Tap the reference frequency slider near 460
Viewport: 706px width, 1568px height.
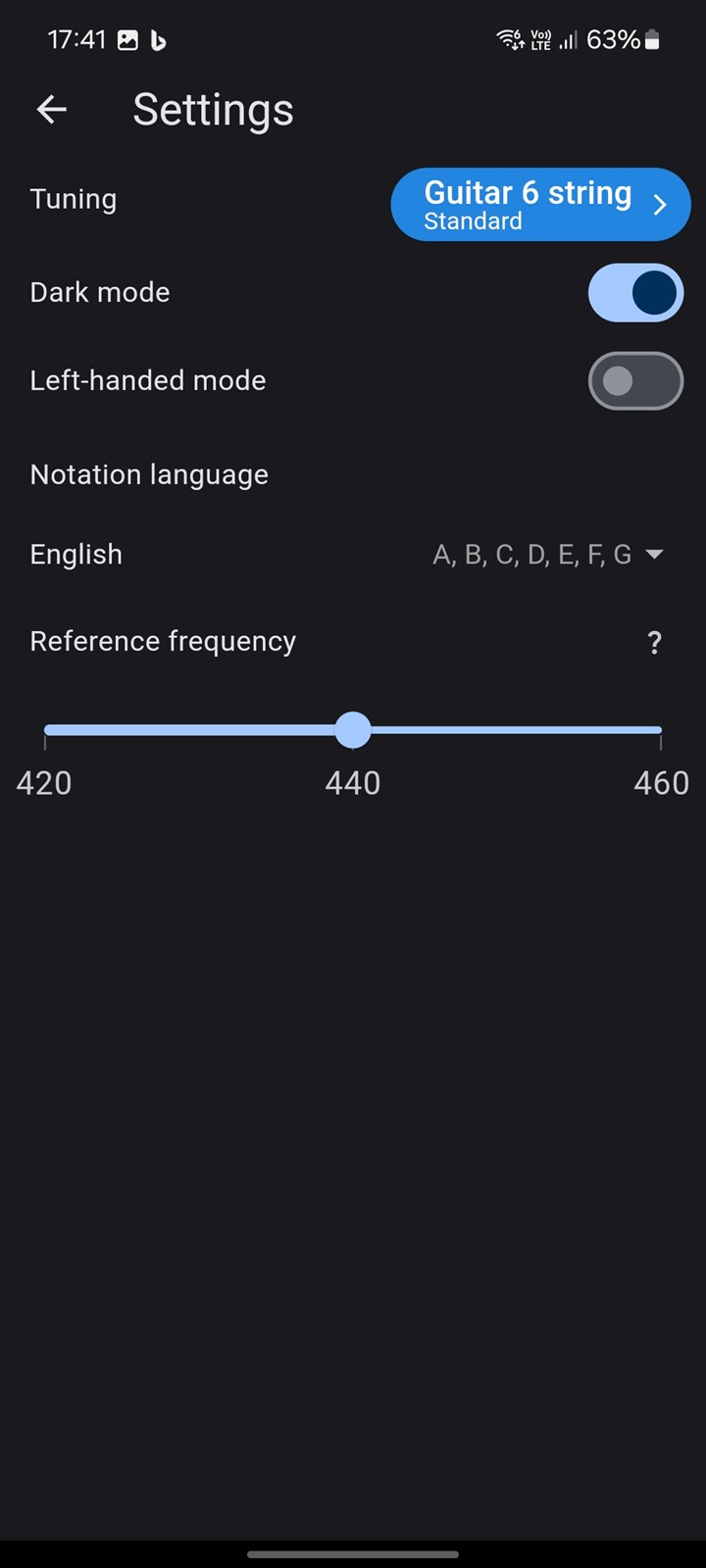click(657, 730)
